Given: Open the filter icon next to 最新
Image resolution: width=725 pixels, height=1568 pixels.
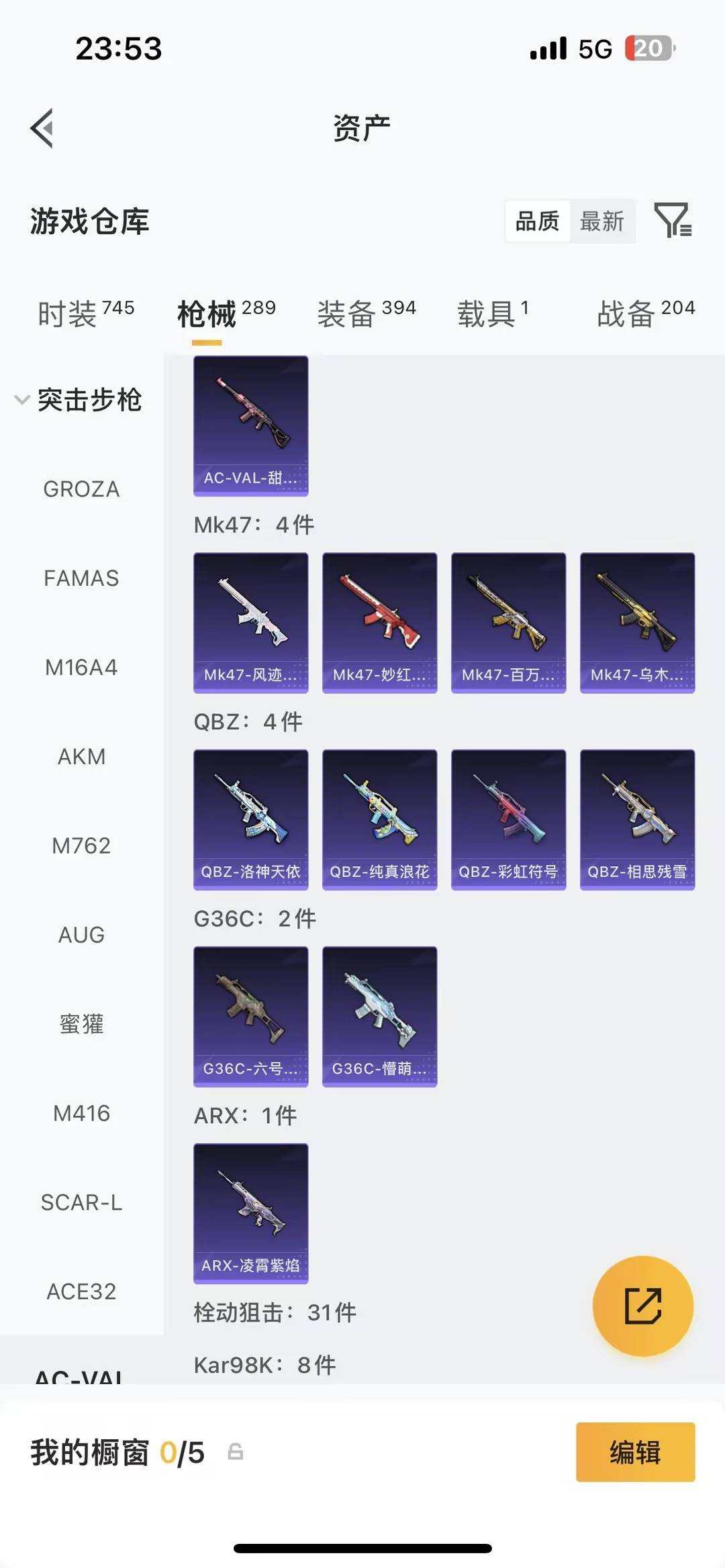Looking at the screenshot, I should click(x=673, y=220).
